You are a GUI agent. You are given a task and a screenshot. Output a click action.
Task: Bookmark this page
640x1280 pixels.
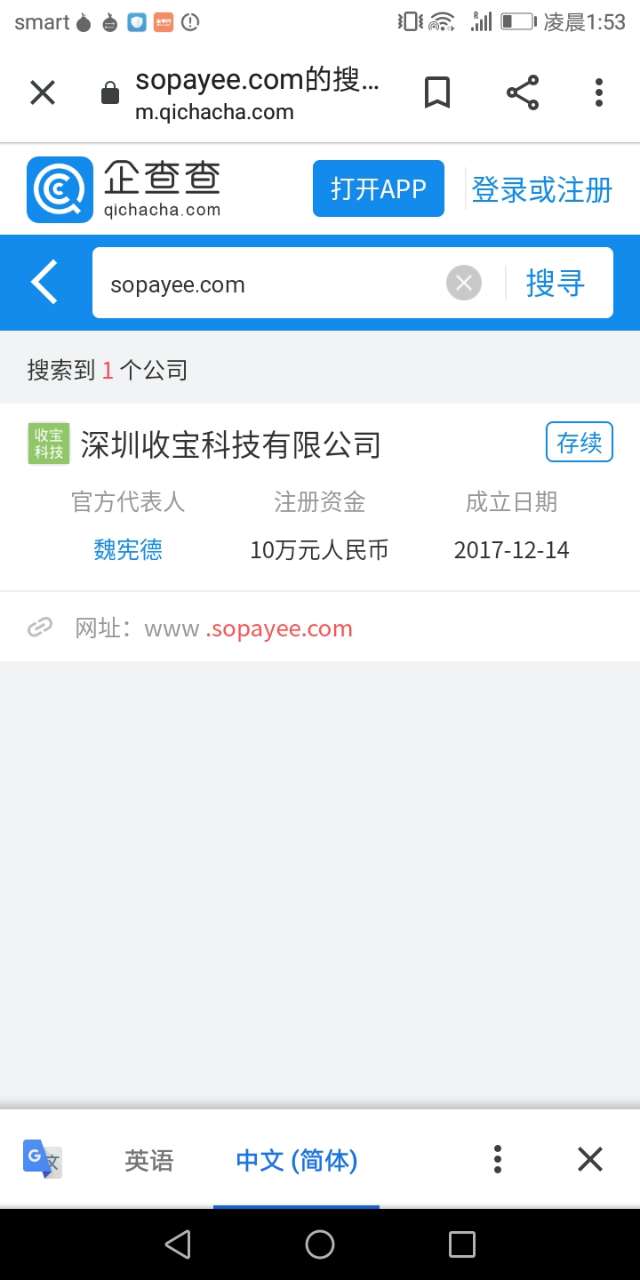[437, 93]
